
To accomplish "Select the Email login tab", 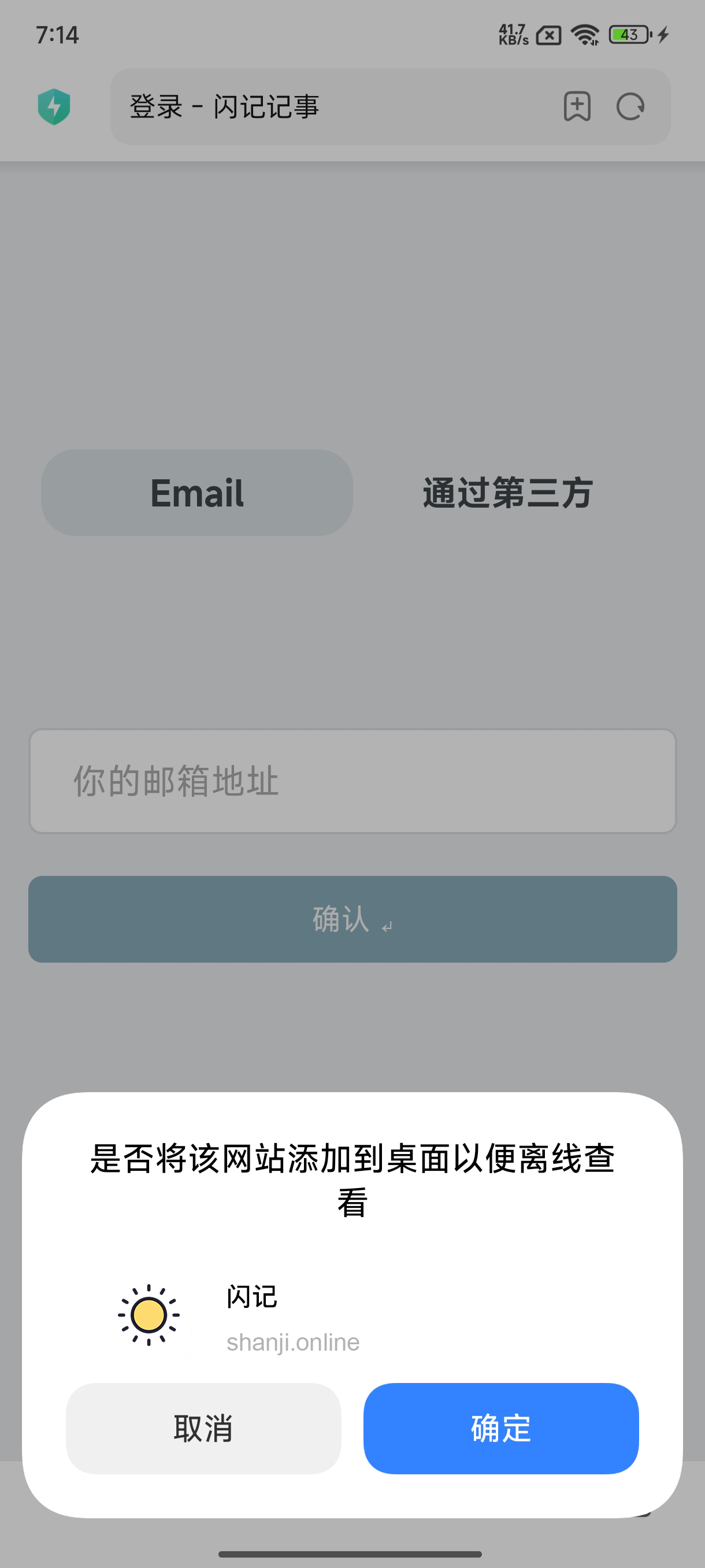I will click(196, 493).
